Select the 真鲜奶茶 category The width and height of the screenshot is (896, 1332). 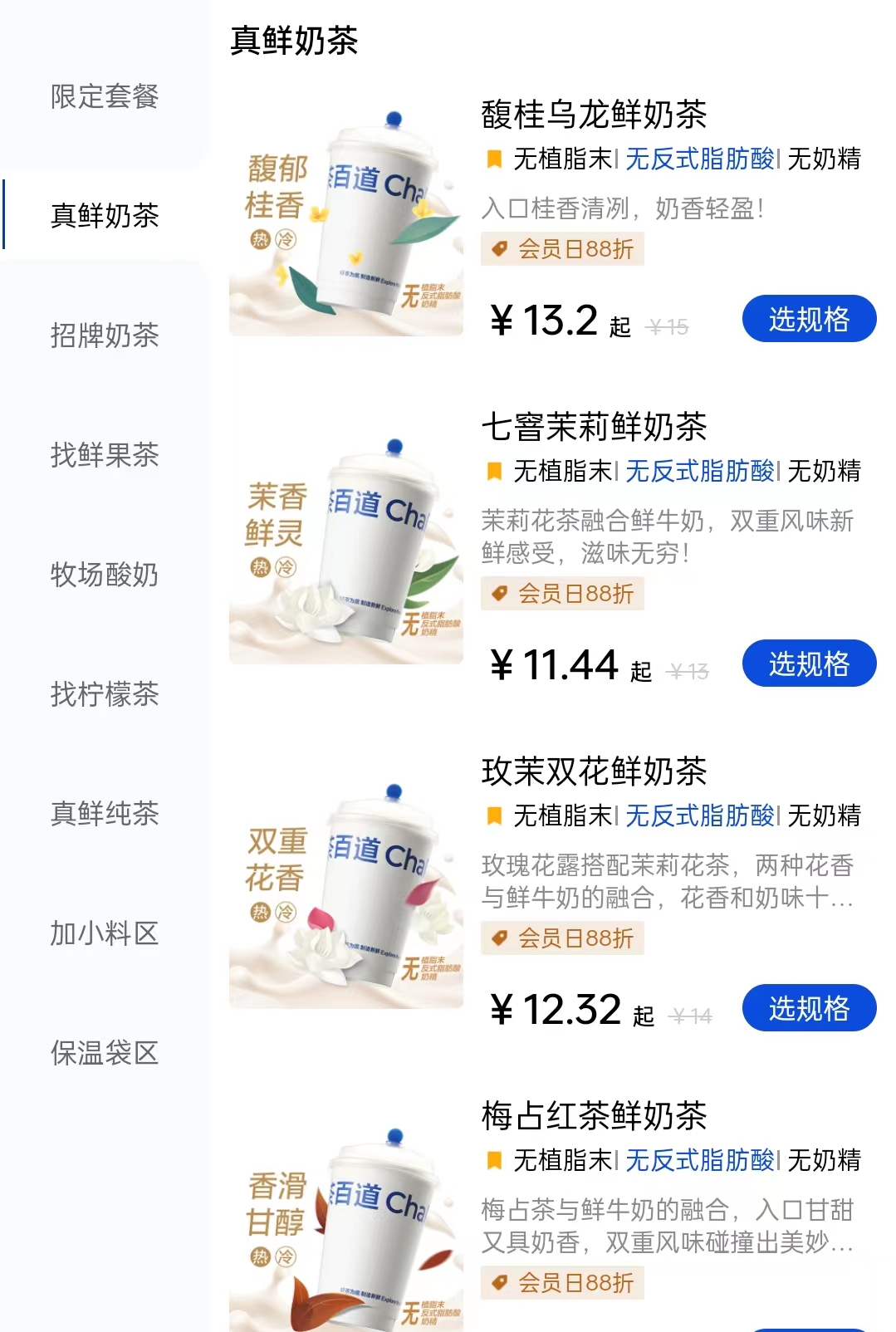click(105, 216)
